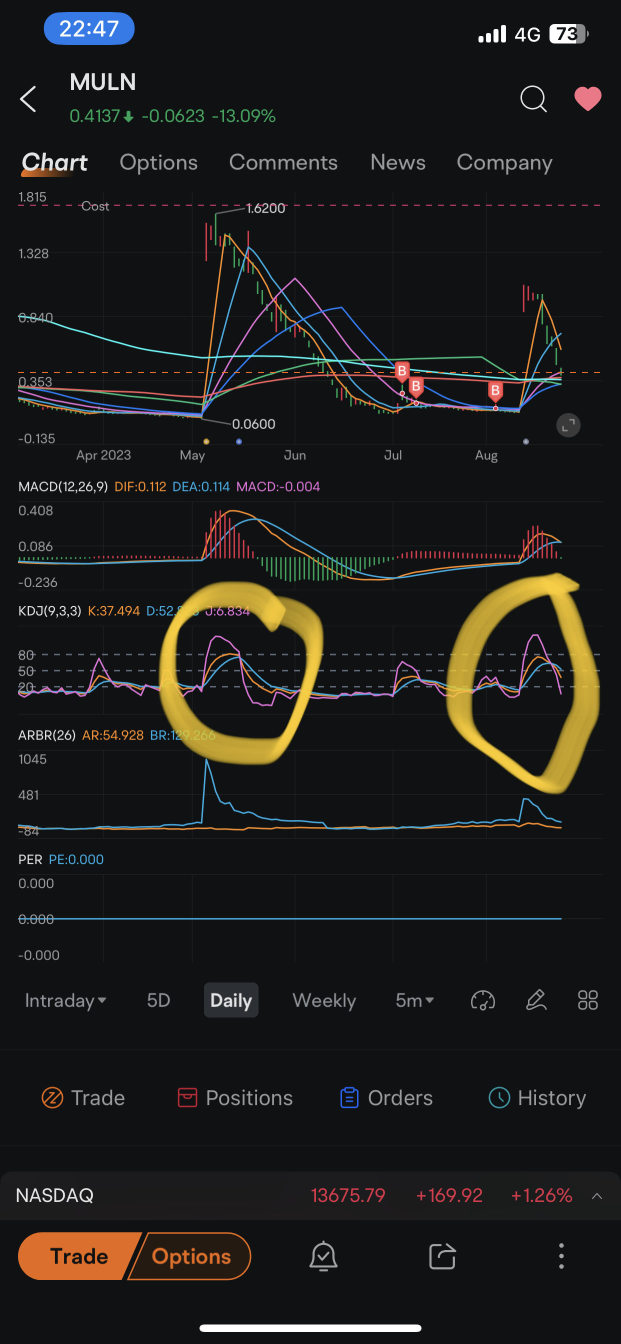Screen dimensions: 621x1344
Task: Open the chart drawing pencil tool
Action: tap(536, 1000)
